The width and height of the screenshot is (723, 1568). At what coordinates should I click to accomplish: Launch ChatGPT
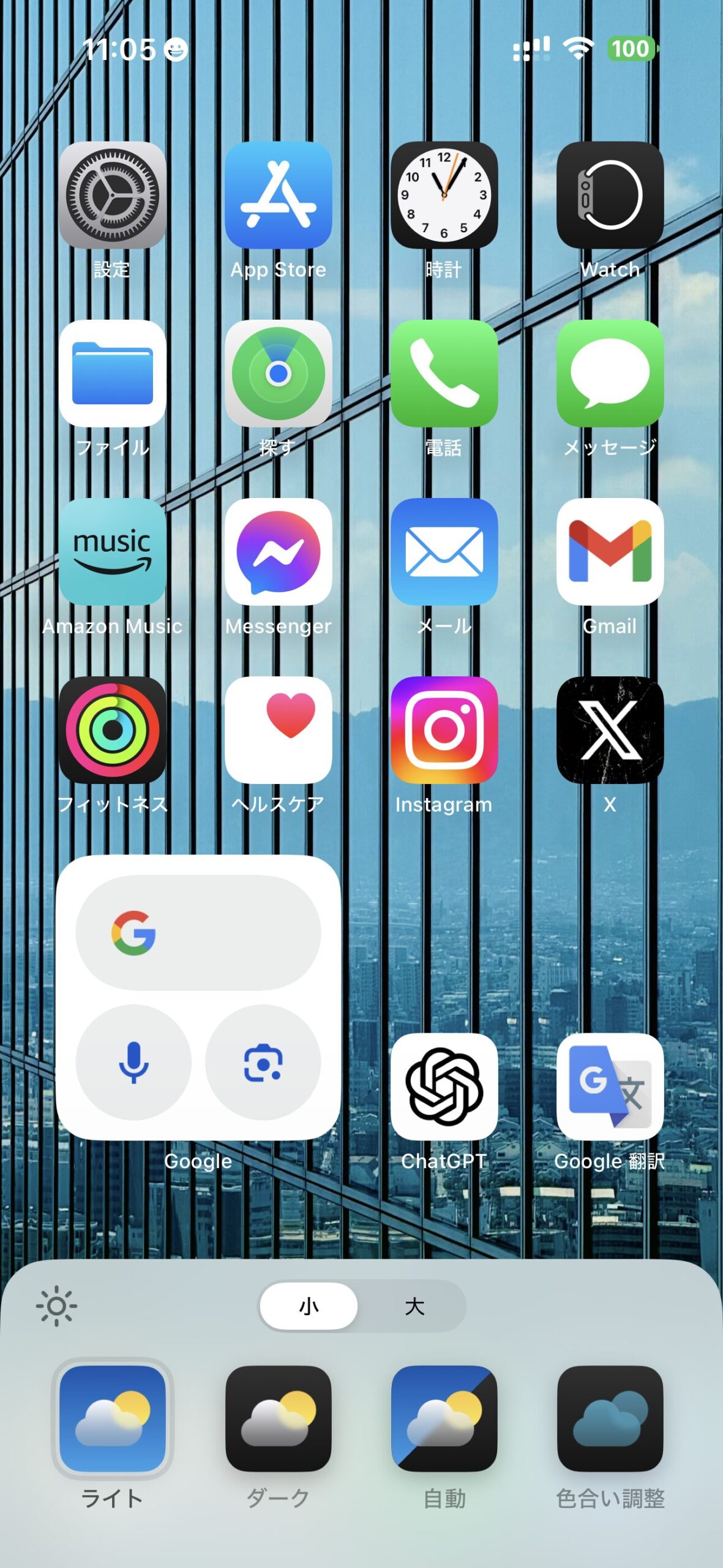[x=444, y=1087]
